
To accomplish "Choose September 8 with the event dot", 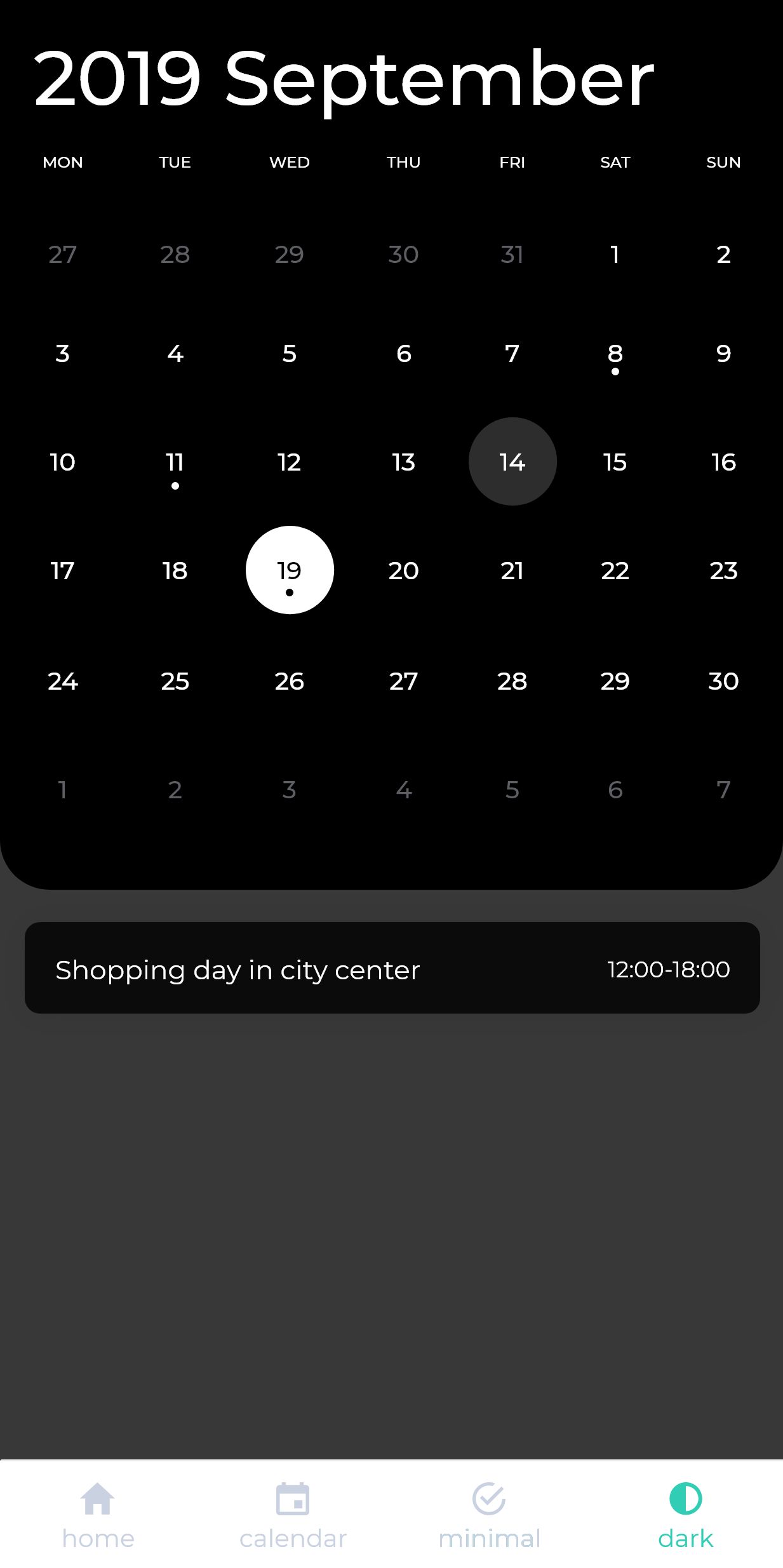I will coord(615,354).
